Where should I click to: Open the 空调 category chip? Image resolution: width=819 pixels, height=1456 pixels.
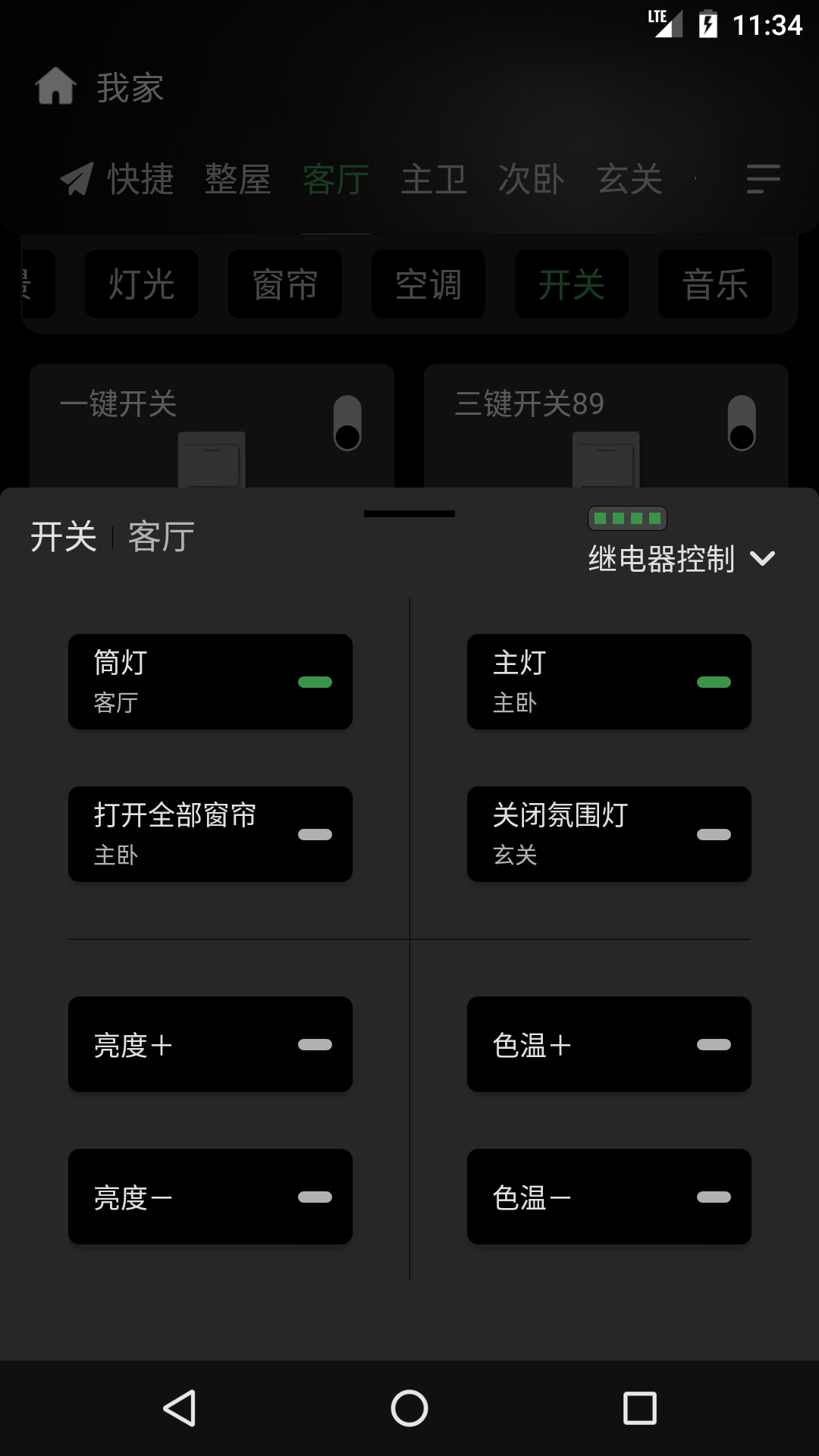coord(428,284)
